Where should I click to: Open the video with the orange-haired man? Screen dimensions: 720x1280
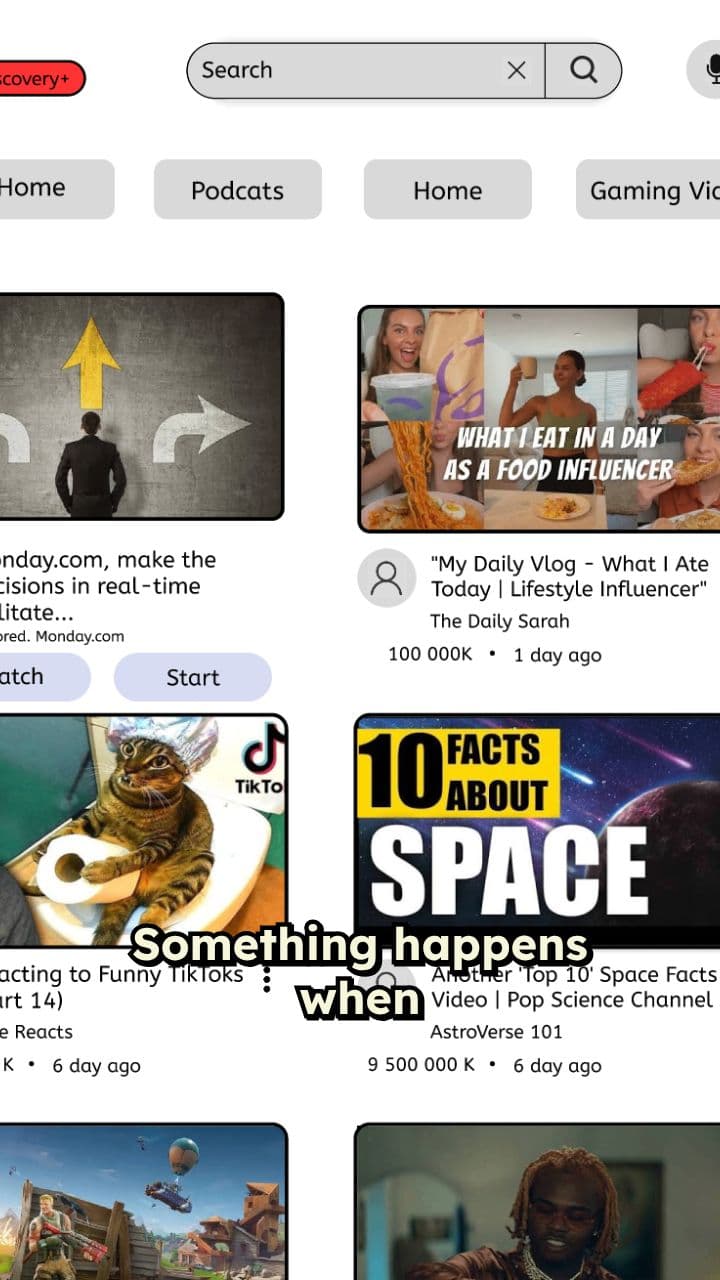click(538, 1200)
